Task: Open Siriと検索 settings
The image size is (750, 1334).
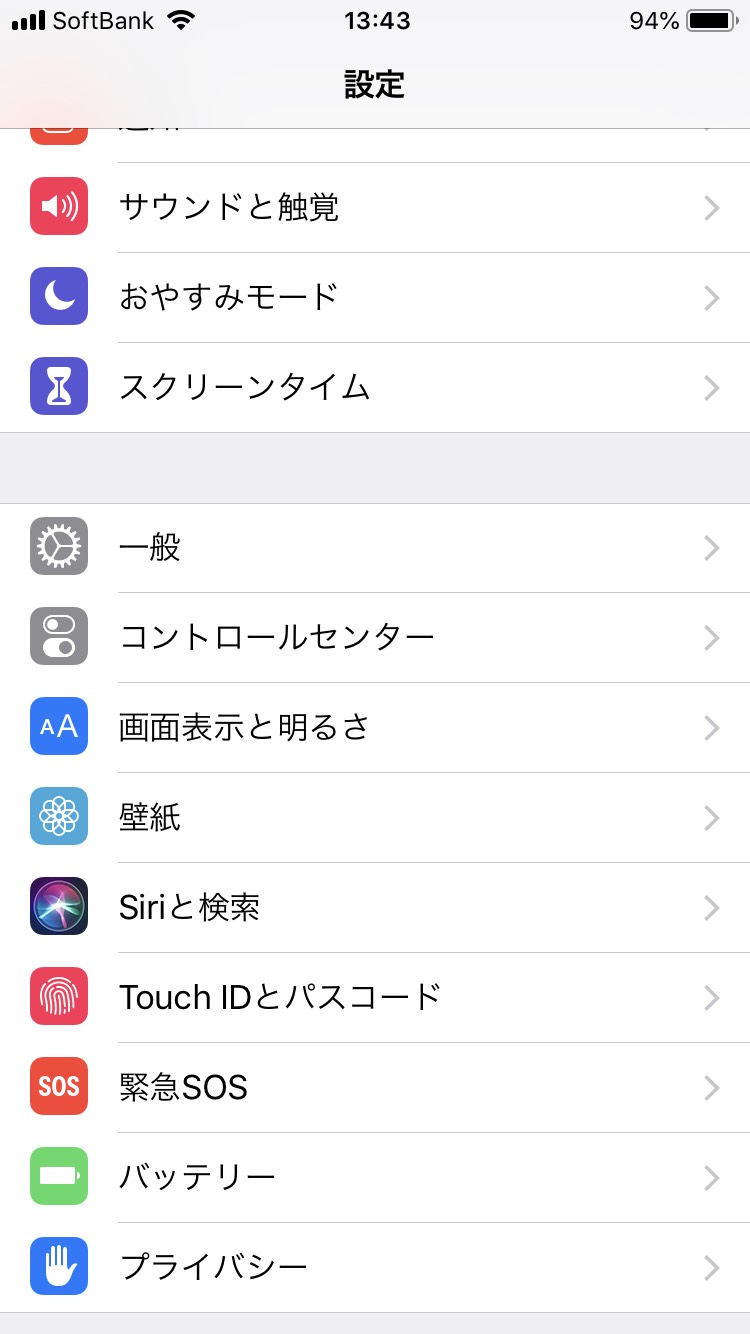Action: [375, 908]
